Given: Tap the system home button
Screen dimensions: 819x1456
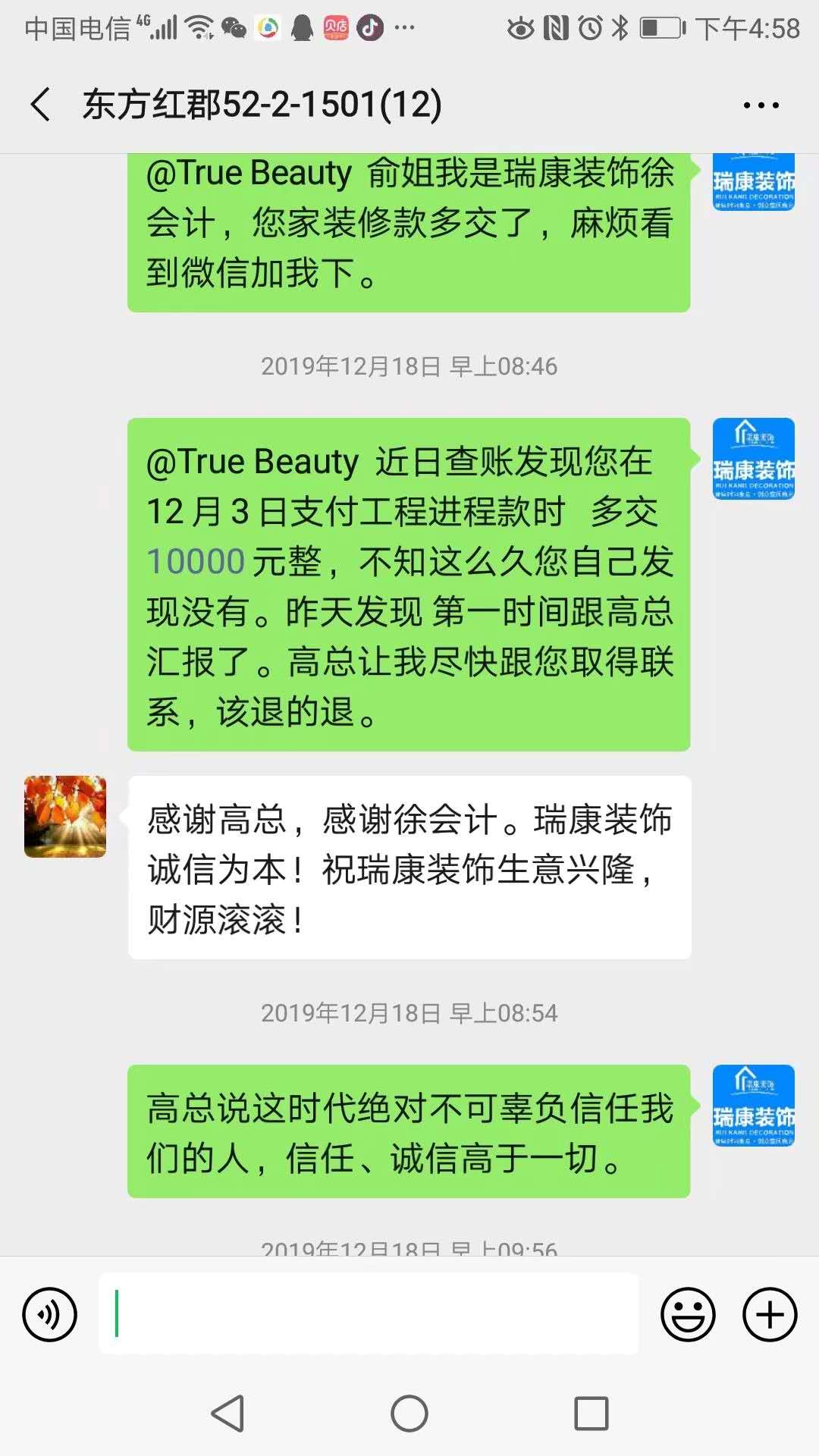Looking at the screenshot, I should (409, 1414).
